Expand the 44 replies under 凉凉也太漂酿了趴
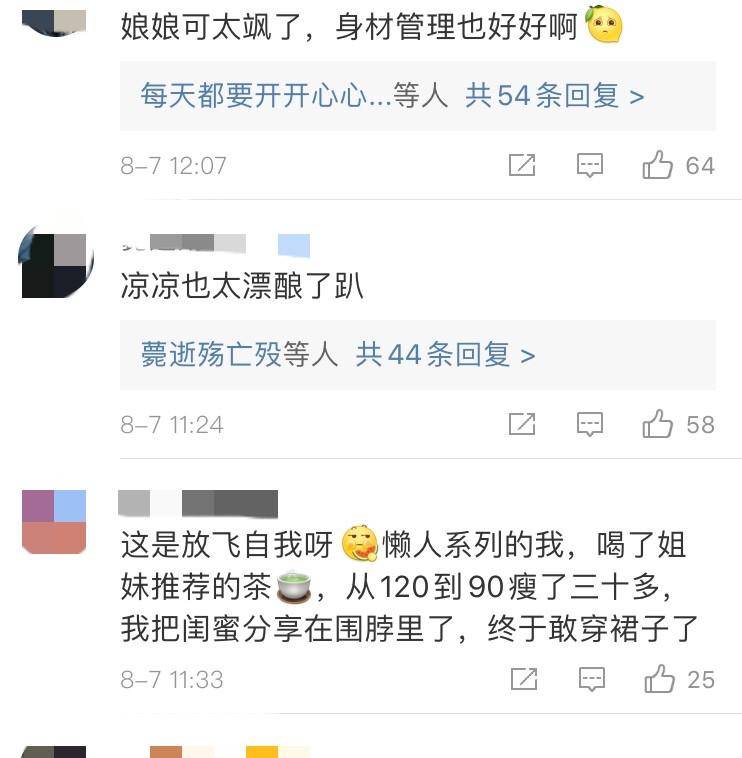The width and height of the screenshot is (742, 758). coord(446,354)
